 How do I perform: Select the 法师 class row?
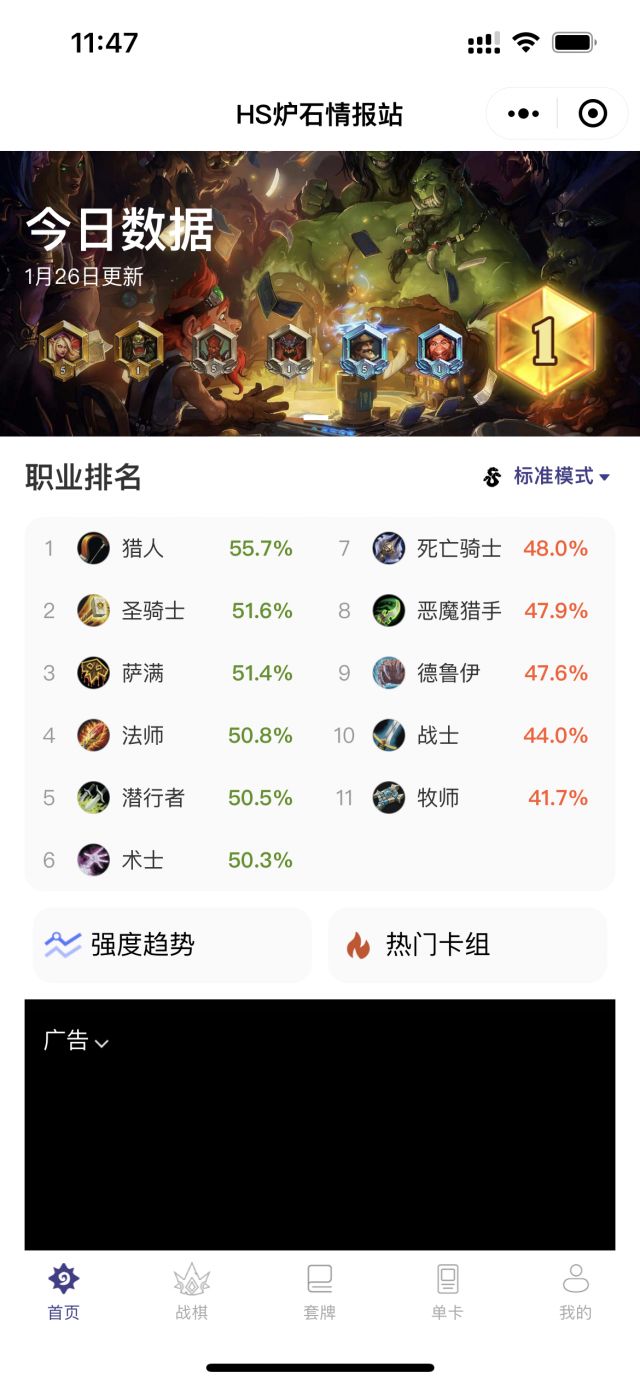click(168, 735)
